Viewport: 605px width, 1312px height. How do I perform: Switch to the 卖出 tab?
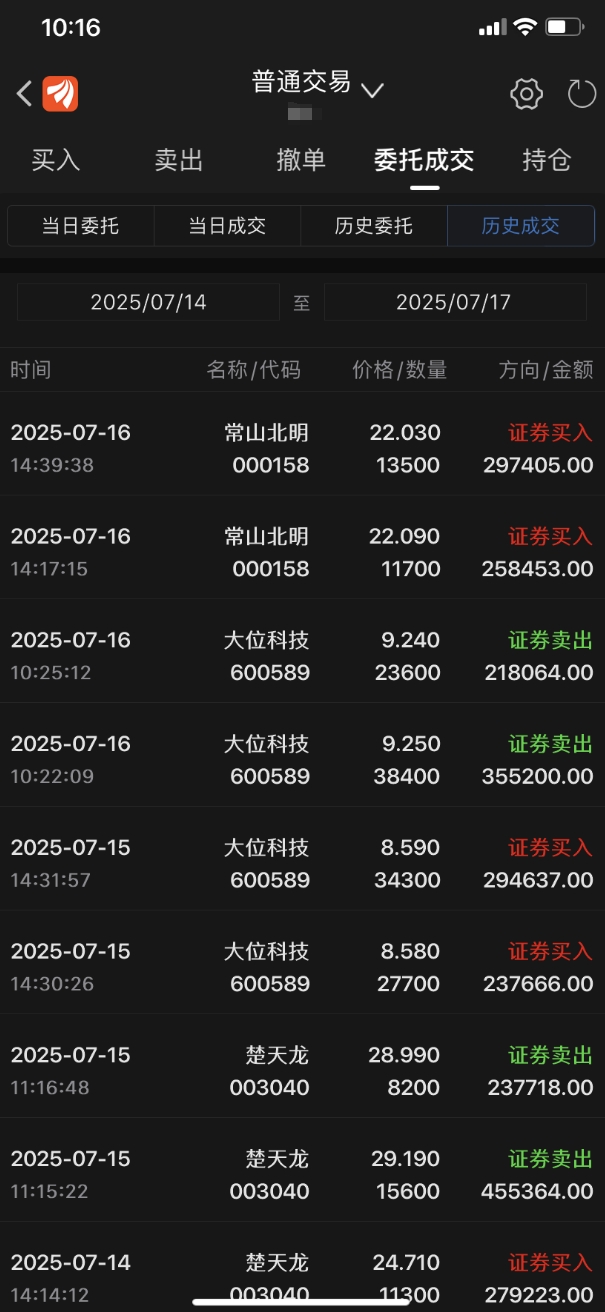pyautogui.click(x=179, y=160)
